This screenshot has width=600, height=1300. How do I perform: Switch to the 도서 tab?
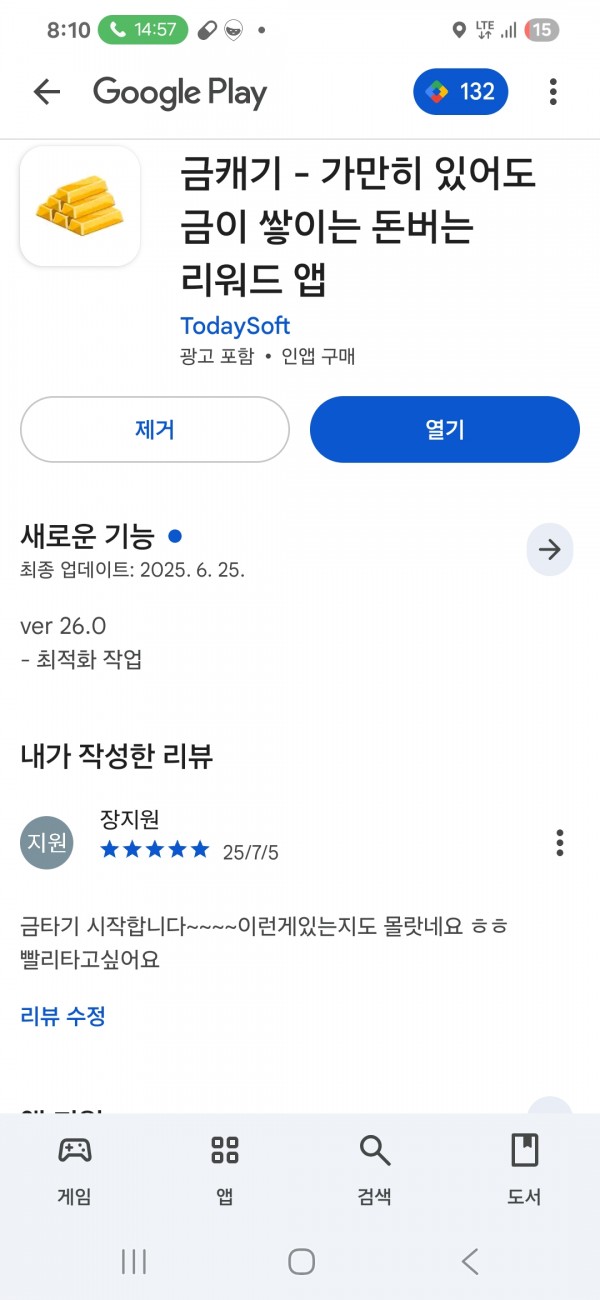525,1168
